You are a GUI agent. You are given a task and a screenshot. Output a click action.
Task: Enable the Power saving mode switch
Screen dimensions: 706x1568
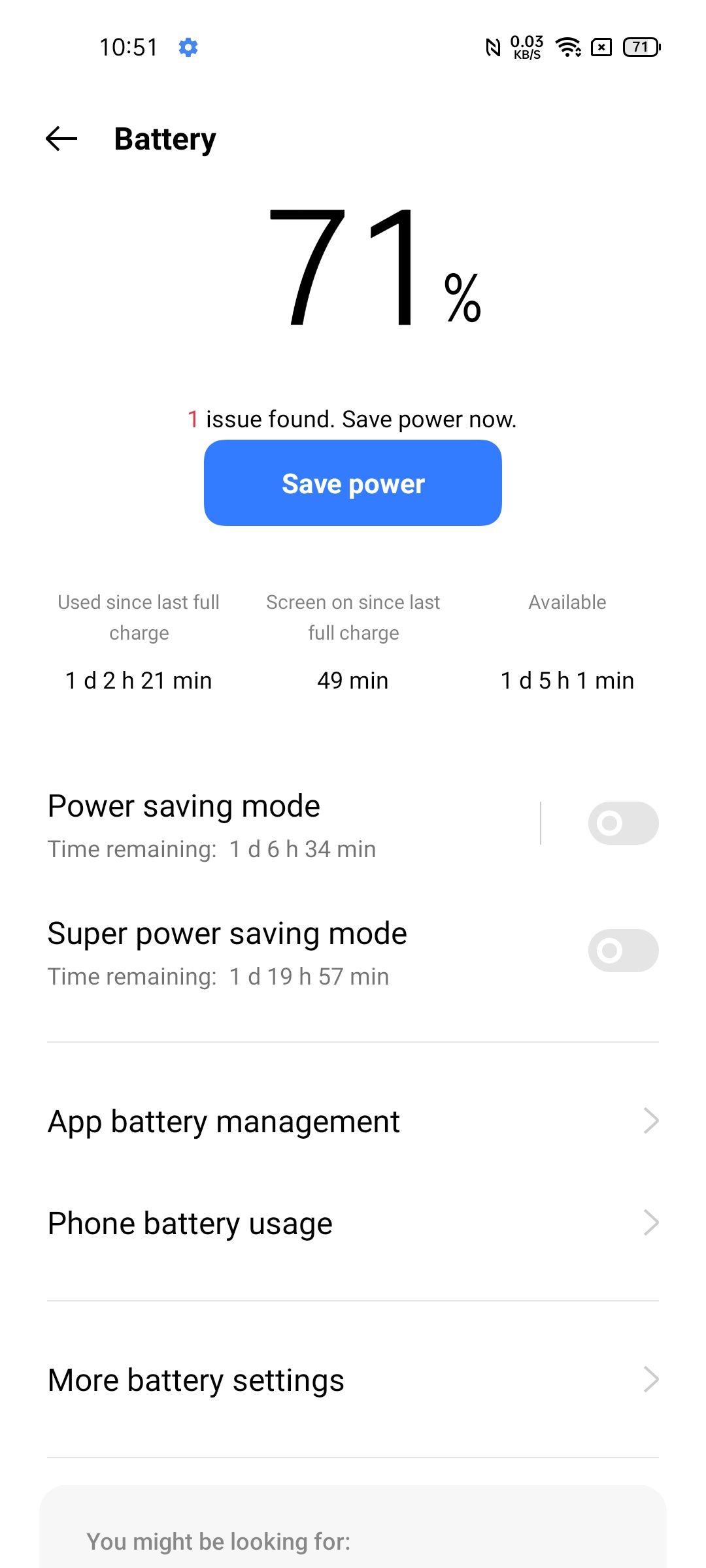623,823
